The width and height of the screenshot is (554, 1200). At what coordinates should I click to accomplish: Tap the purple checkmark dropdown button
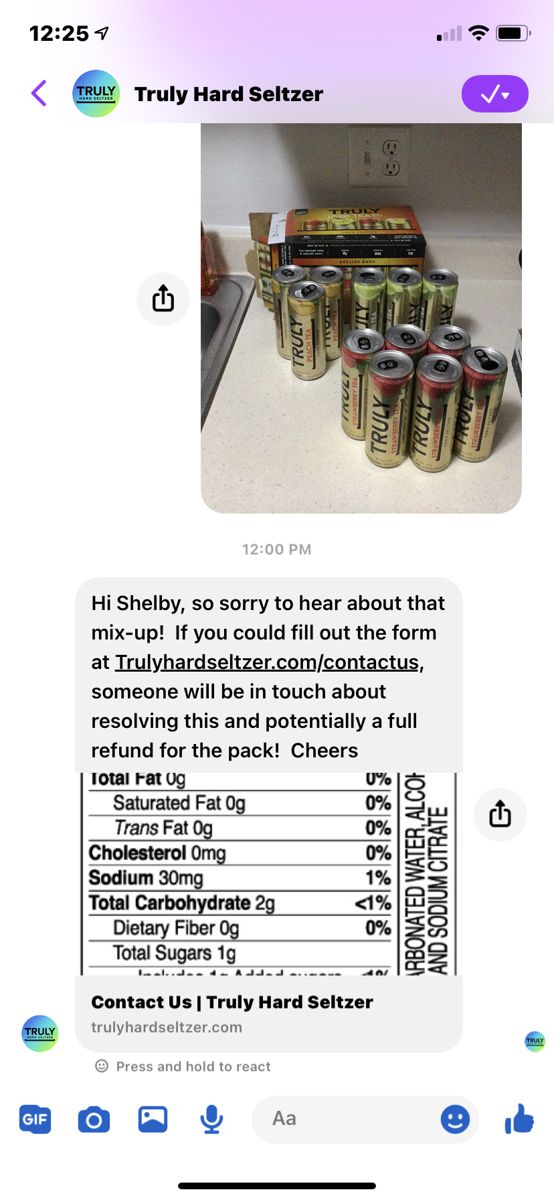[x=495, y=94]
